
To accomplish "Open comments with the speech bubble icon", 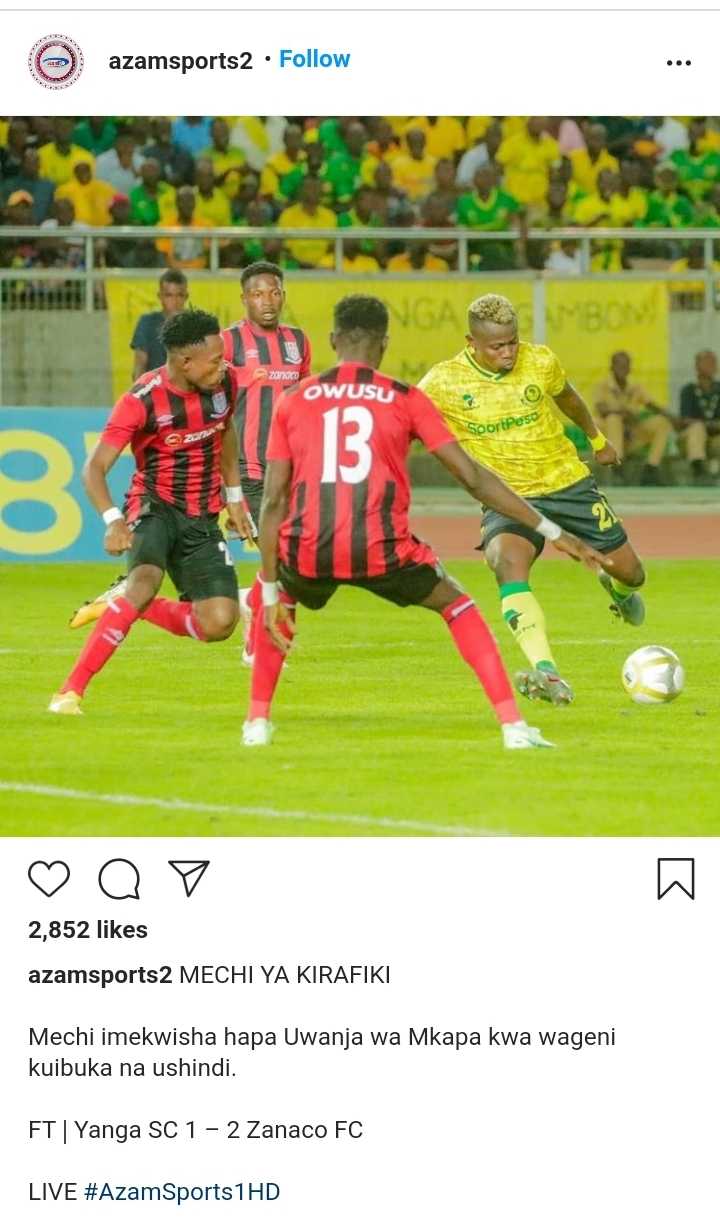I will pos(119,879).
